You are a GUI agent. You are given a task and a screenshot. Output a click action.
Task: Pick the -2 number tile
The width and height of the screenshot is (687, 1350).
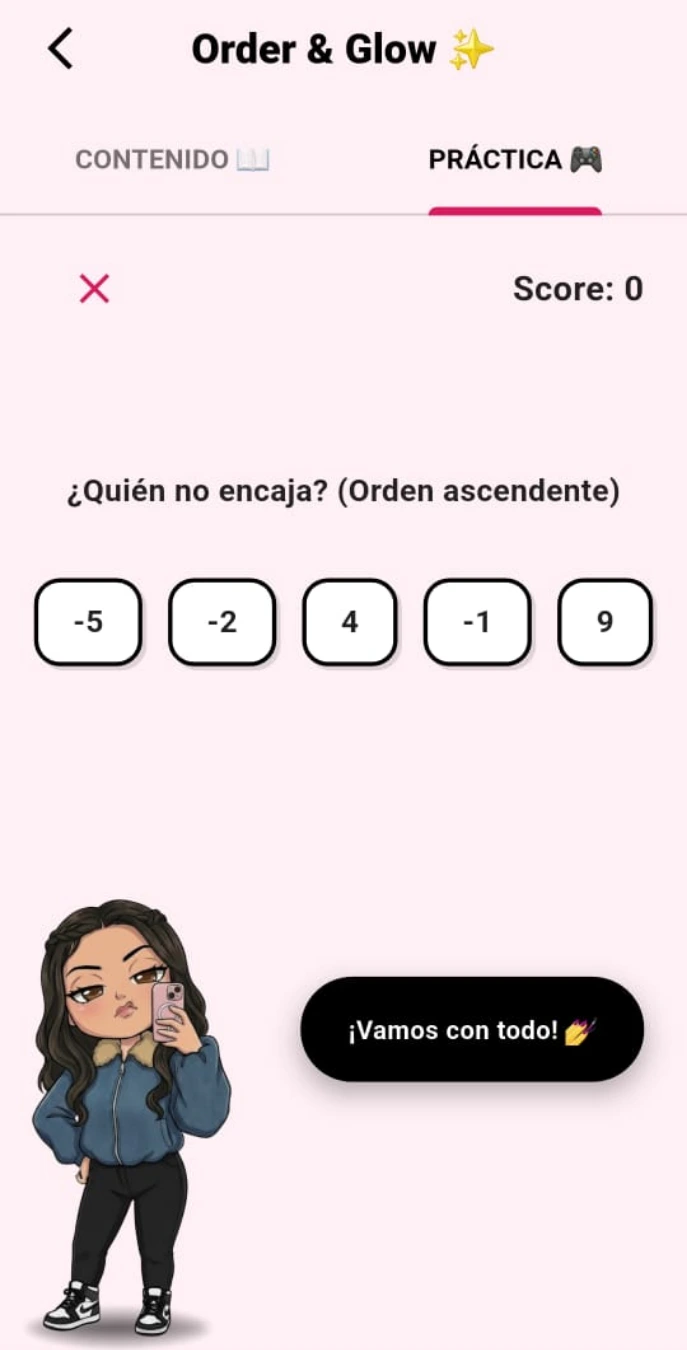pos(221,622)
